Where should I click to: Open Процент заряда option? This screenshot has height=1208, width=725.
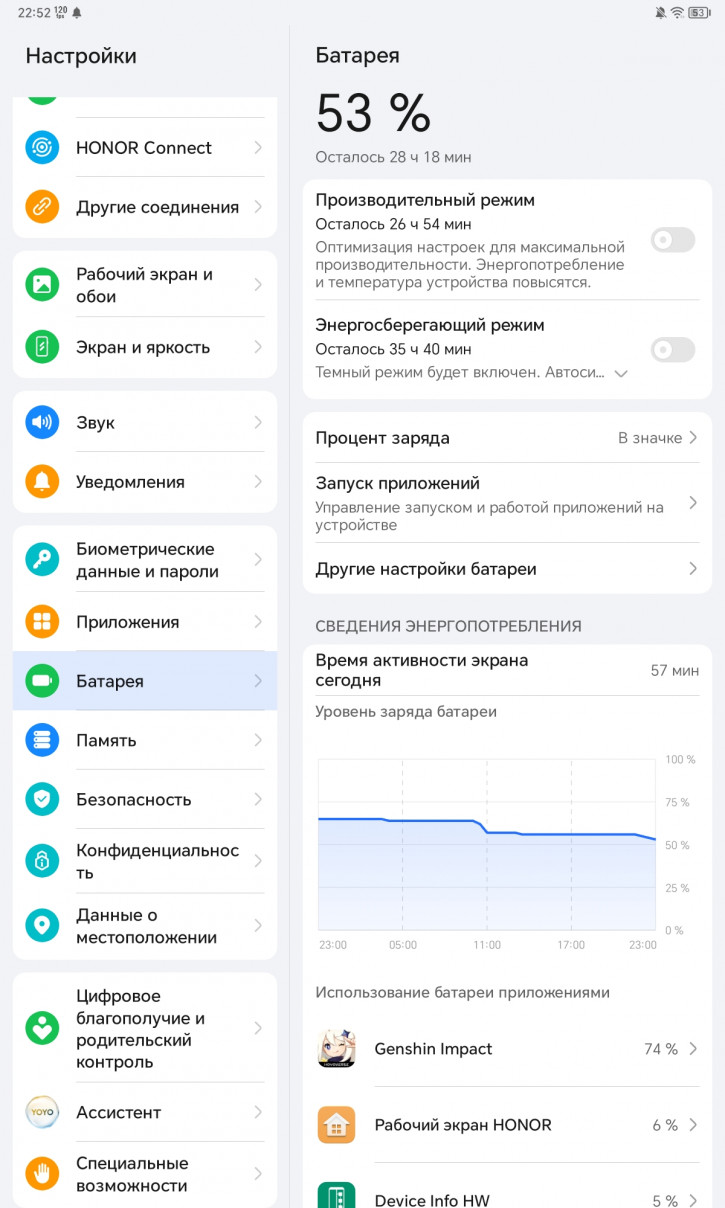(x=506, y=438)
